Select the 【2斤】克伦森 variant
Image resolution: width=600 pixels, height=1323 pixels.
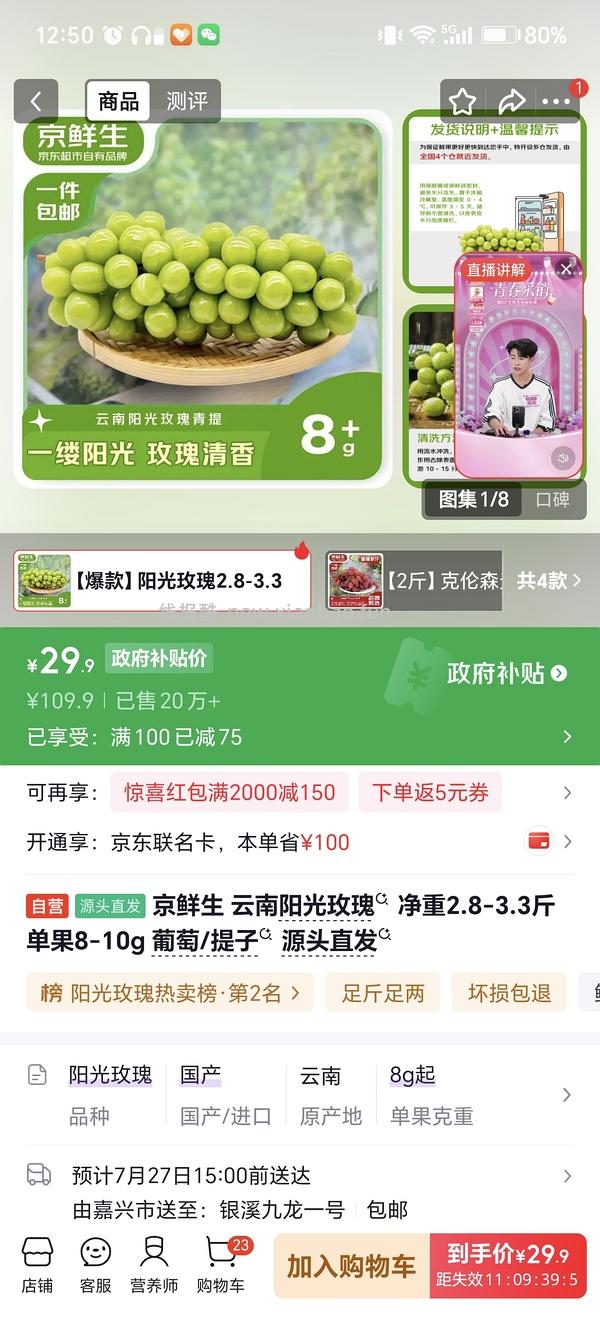pos(414,580)
